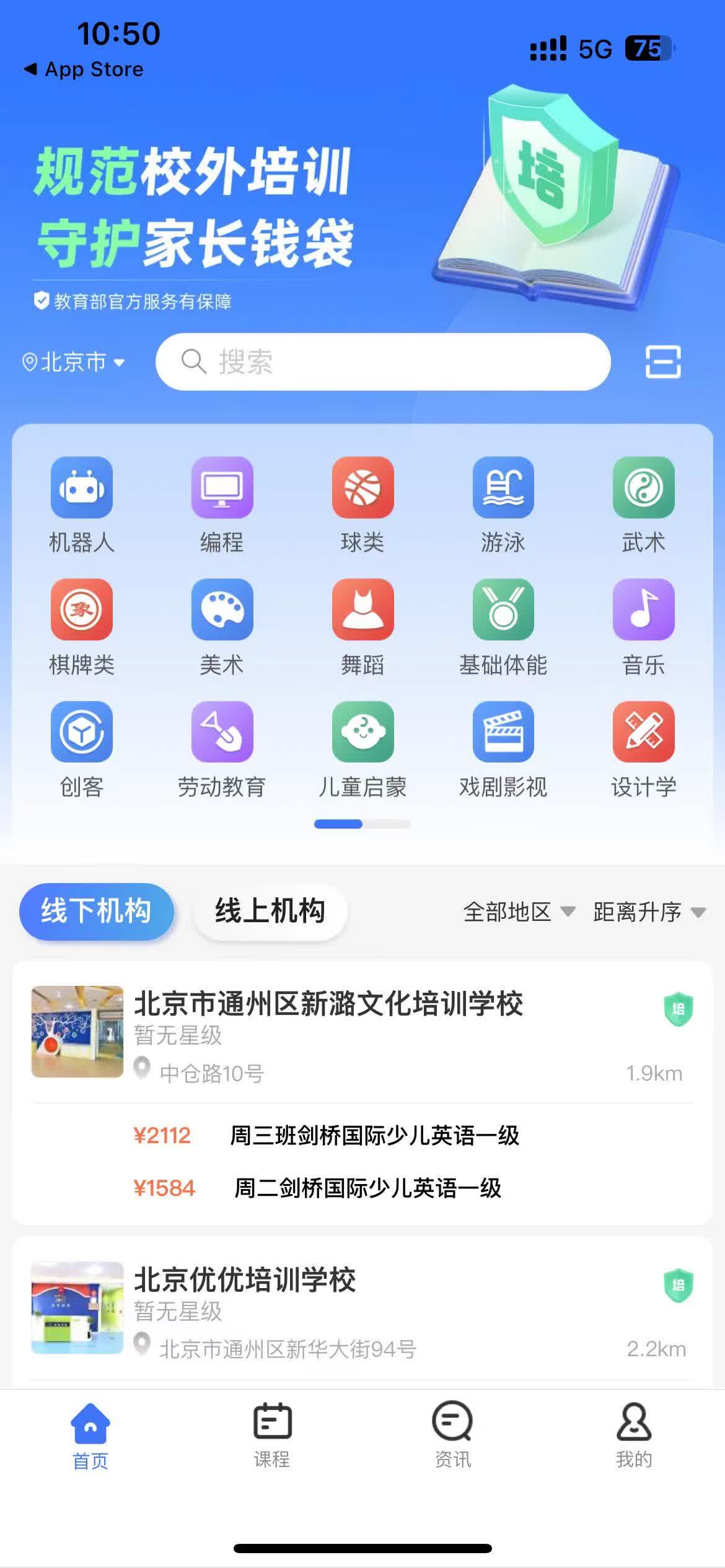Expand the 全部地区 region filter
Screen dimensions: 725x1568
point(519,912)
